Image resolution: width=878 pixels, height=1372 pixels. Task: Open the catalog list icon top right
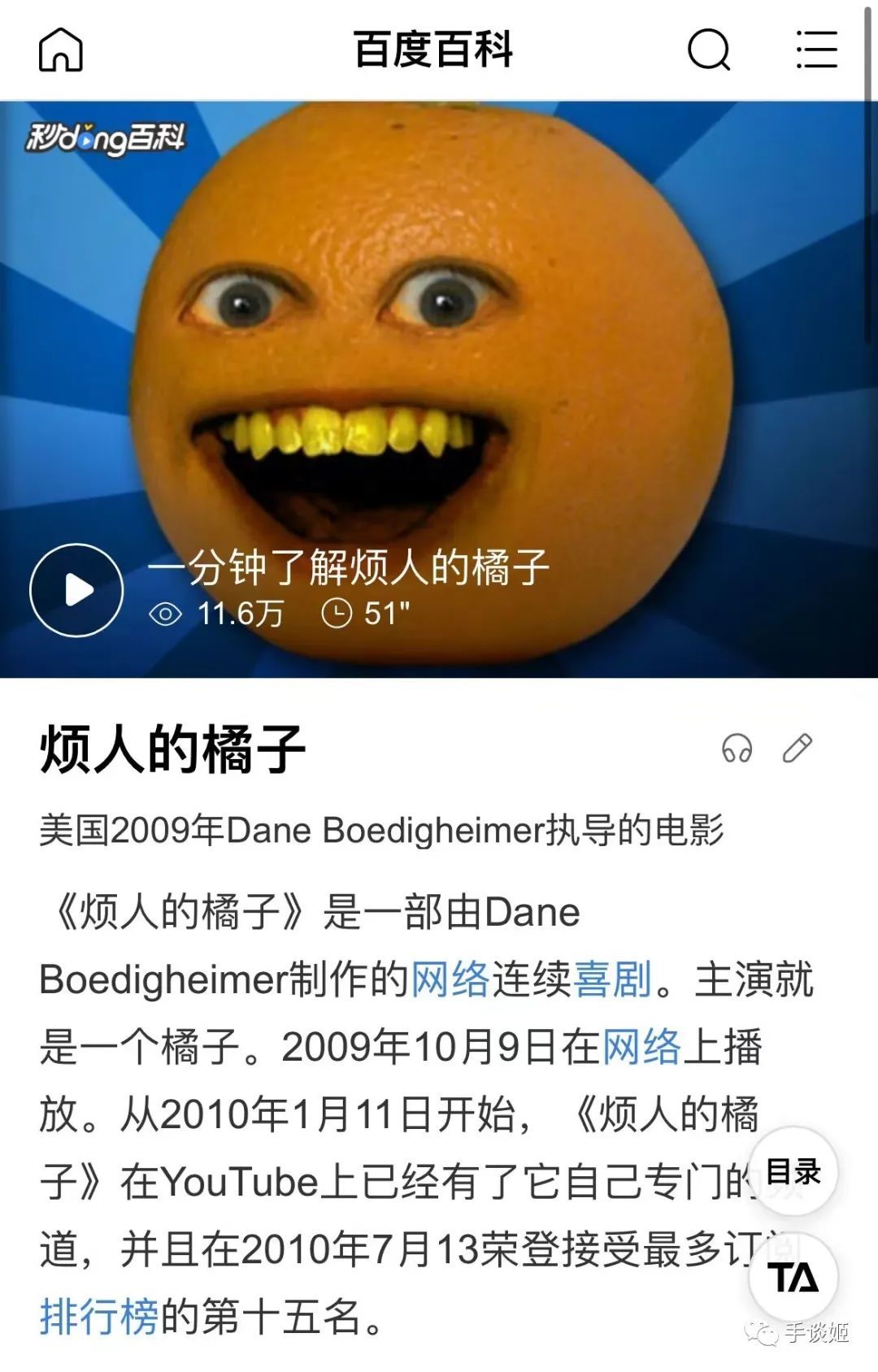[816, 50]
